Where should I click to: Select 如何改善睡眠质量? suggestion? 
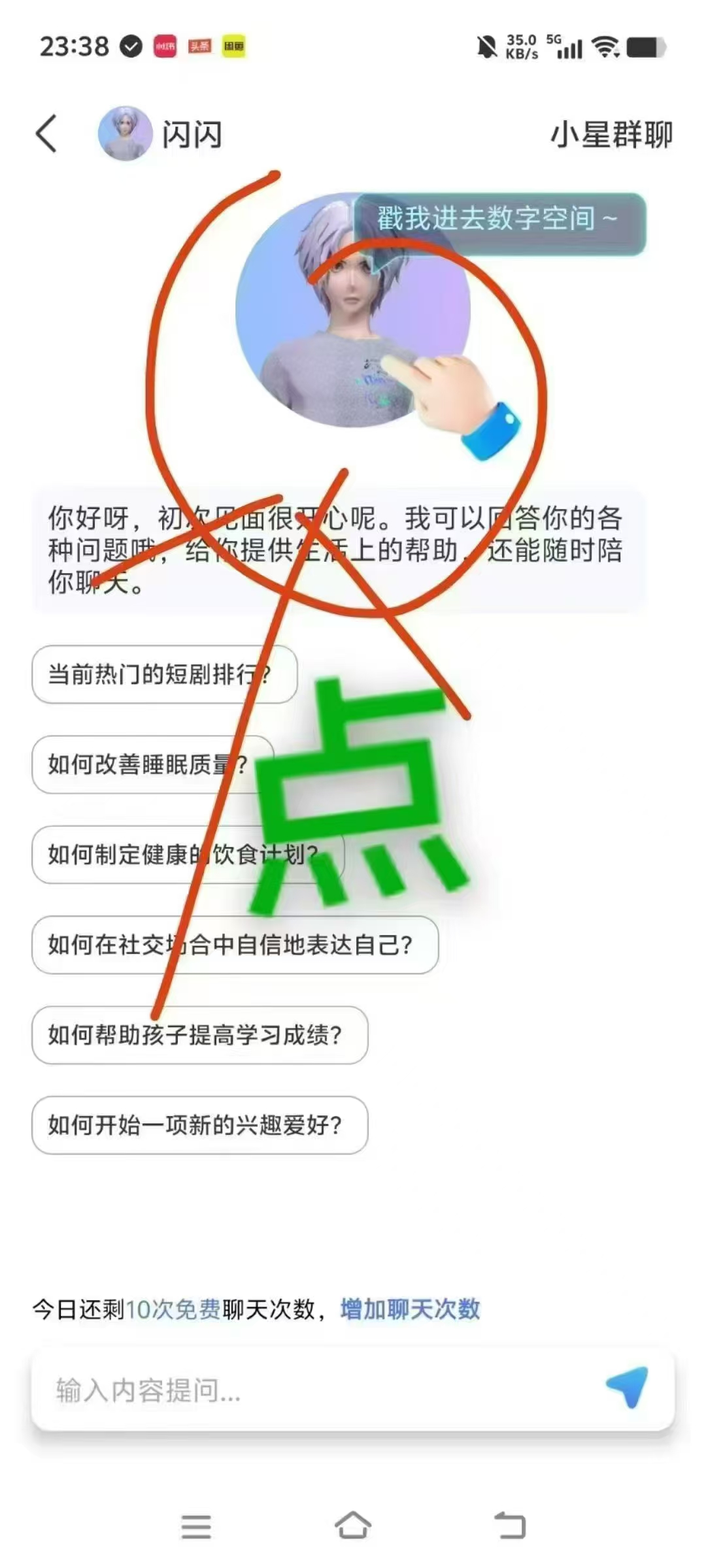[x=153, y=764]
